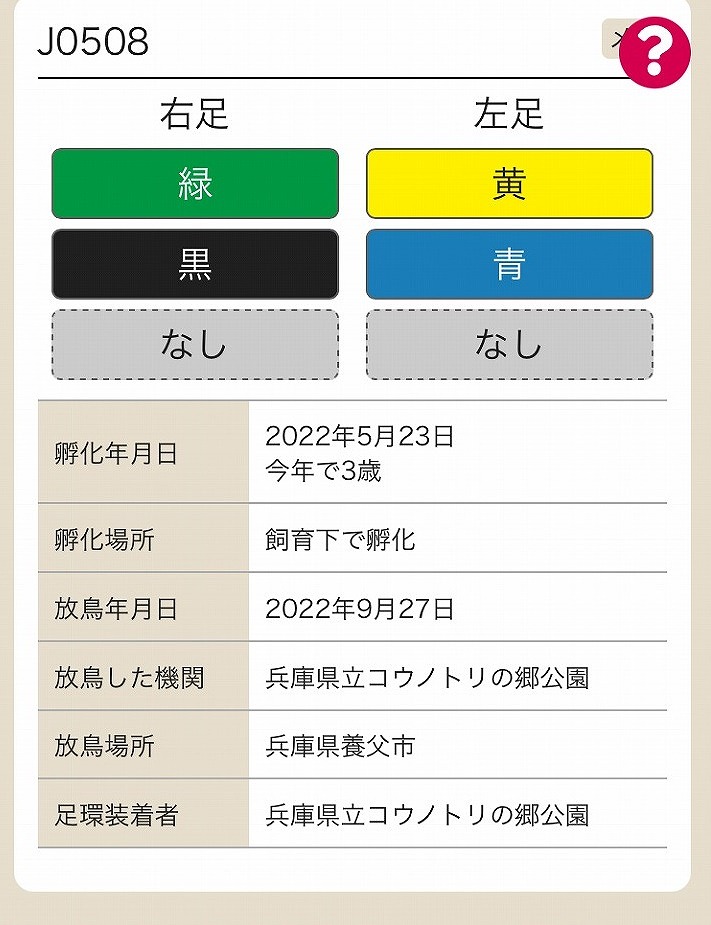Choose the blue 青 left-leg ring
This screenshot has width=711, height=925.
[x=509, y=264]
